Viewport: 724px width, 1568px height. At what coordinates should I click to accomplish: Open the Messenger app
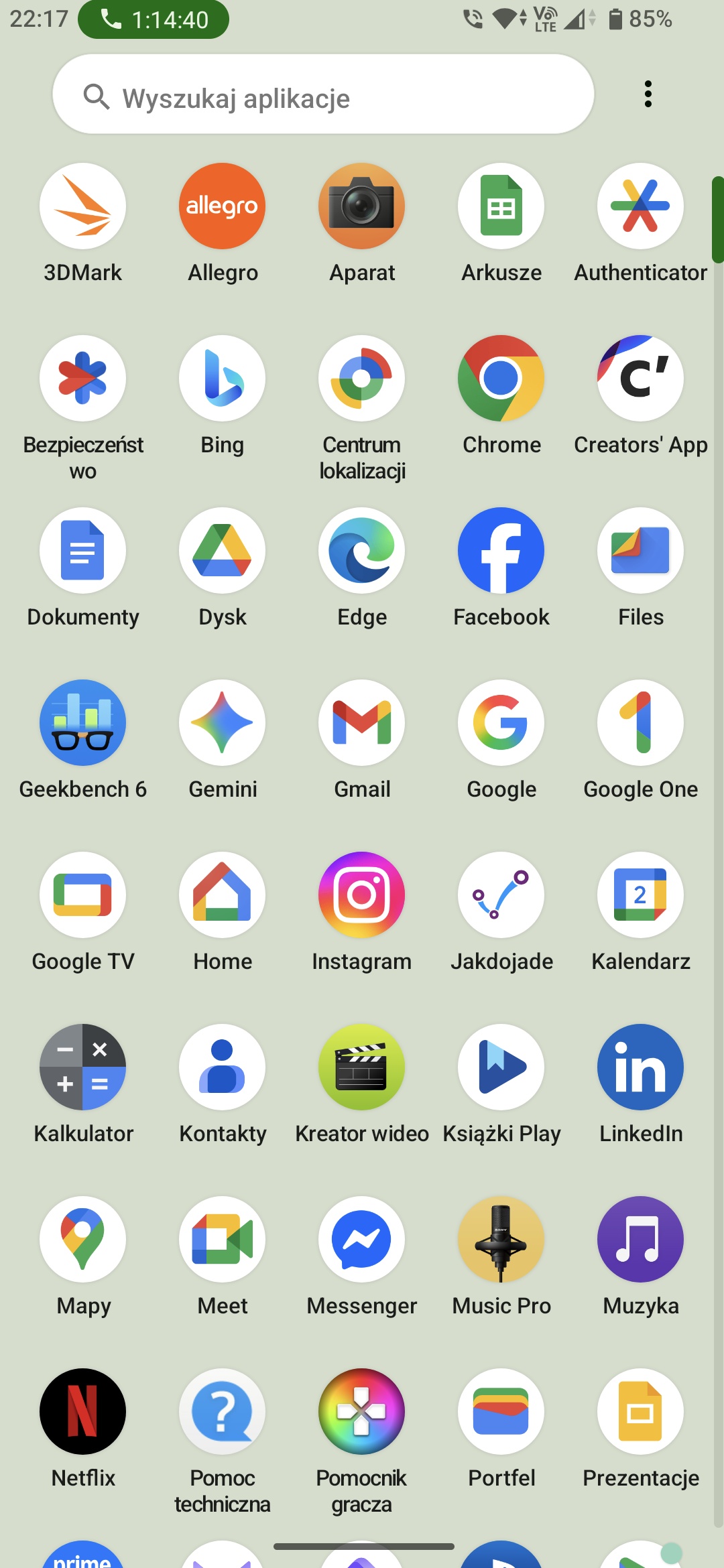pyautogui.click(x=361, y=1240)
